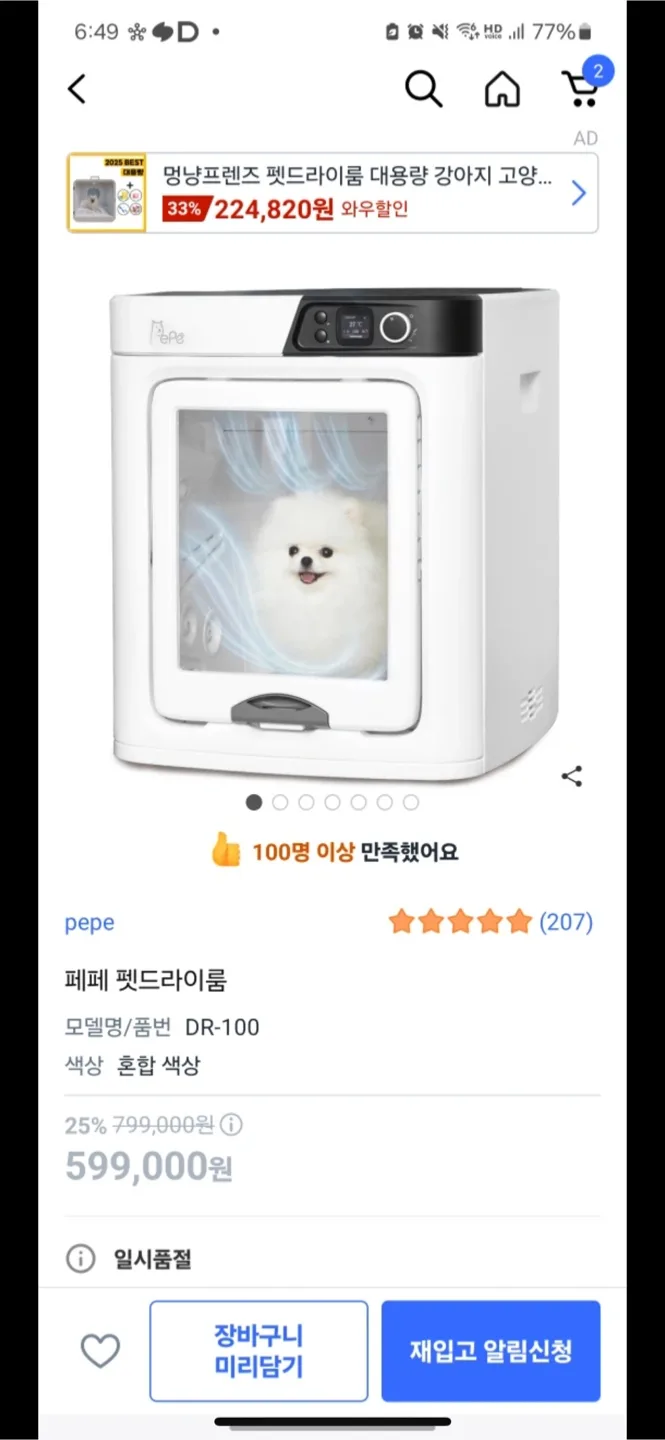The image size is (665, 1440).
Task: Go back using the top arrow
Action: [x=77, y=90]
